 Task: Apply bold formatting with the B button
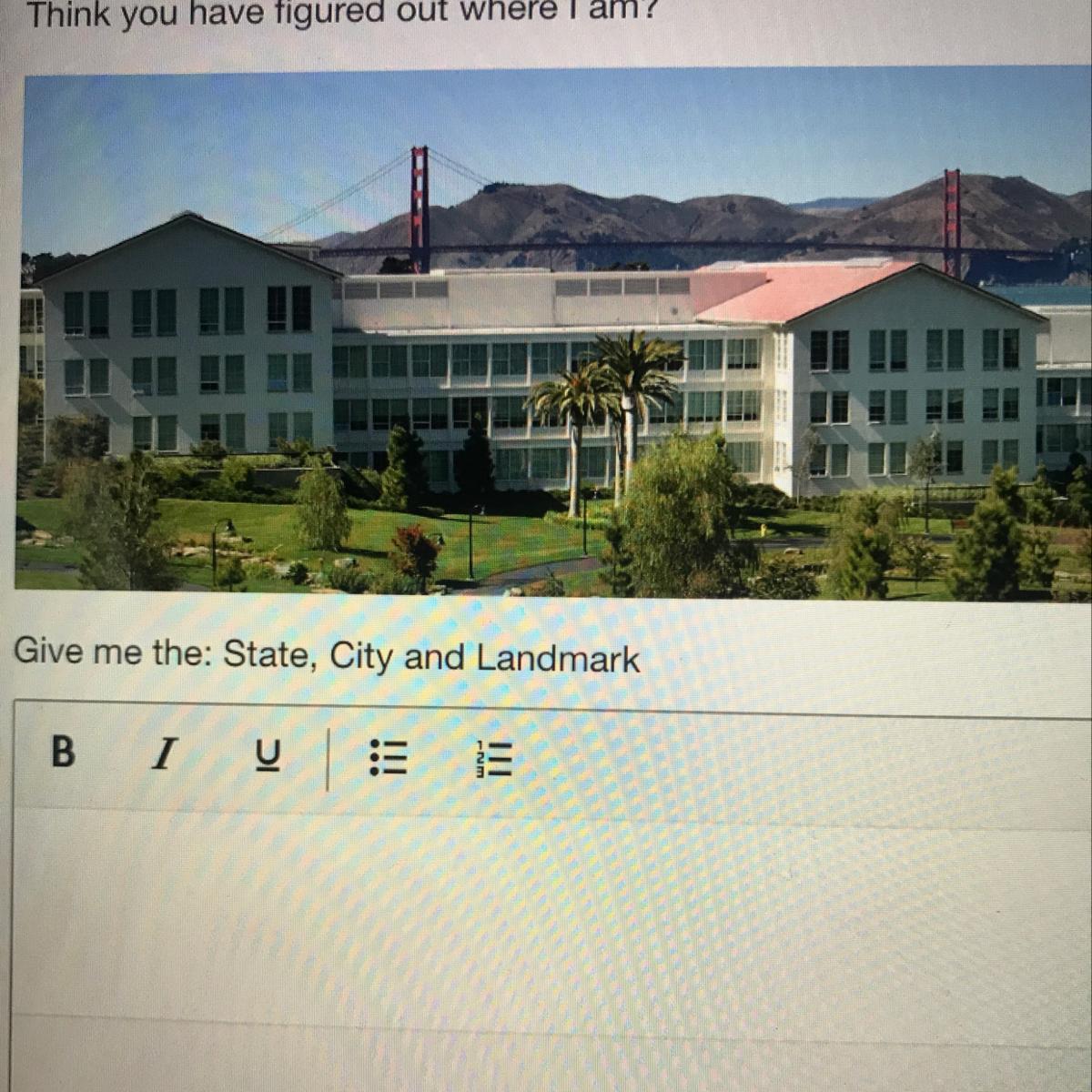coord(63,752)
